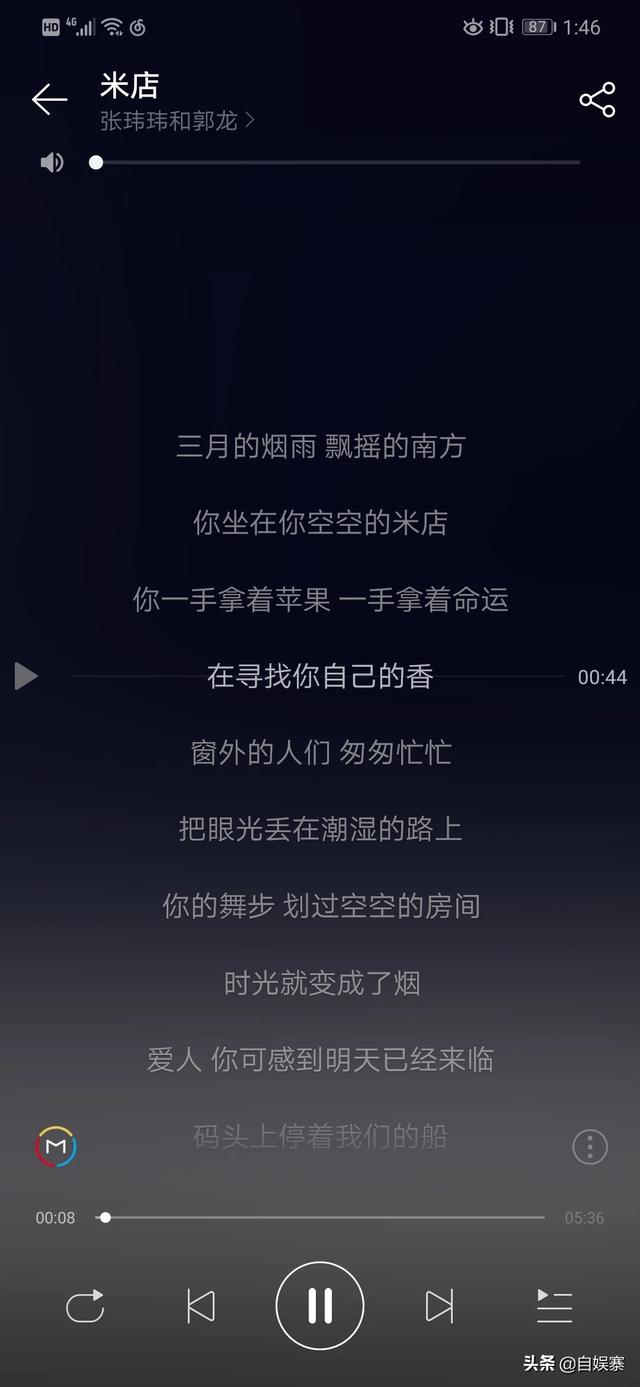Seek on the song progress bar
This screenshot has width=640, height=1387.
pyautogui.click(x=320, y=1218)
